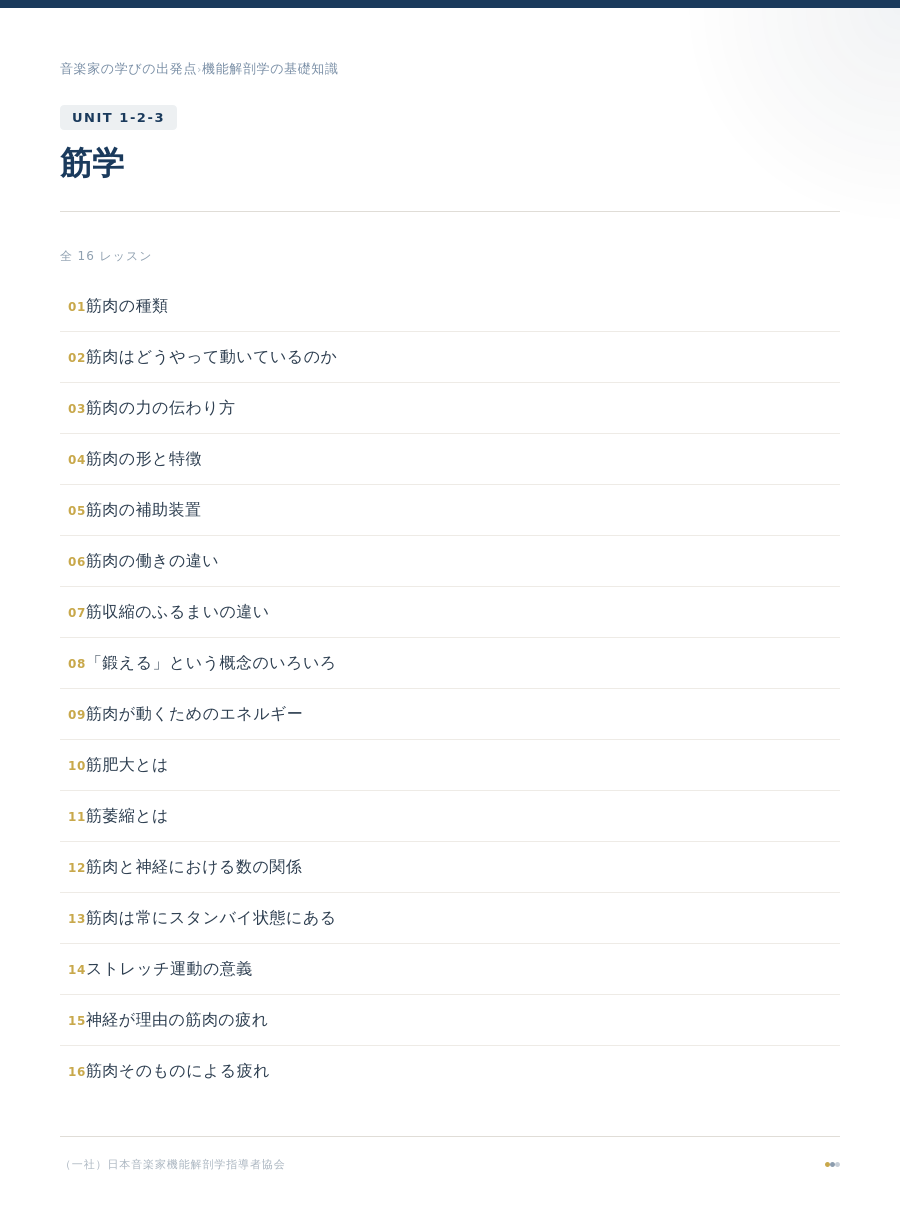Open lesson 16 筋肉そのものによる疲れ
The image size is (900, 1227).
click(177, 1071)
